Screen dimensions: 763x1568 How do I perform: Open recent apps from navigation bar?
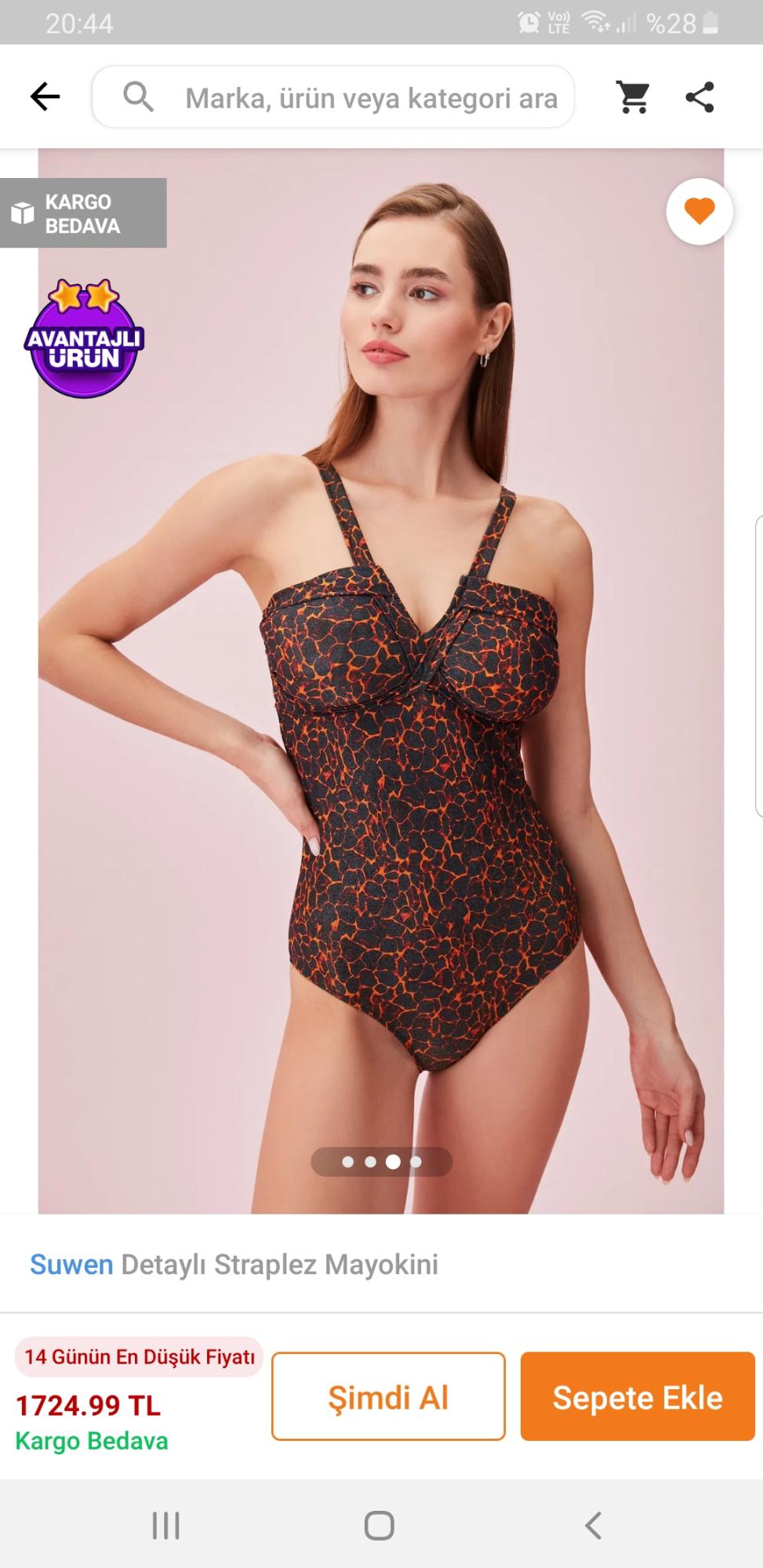(x=165, y=1526)
